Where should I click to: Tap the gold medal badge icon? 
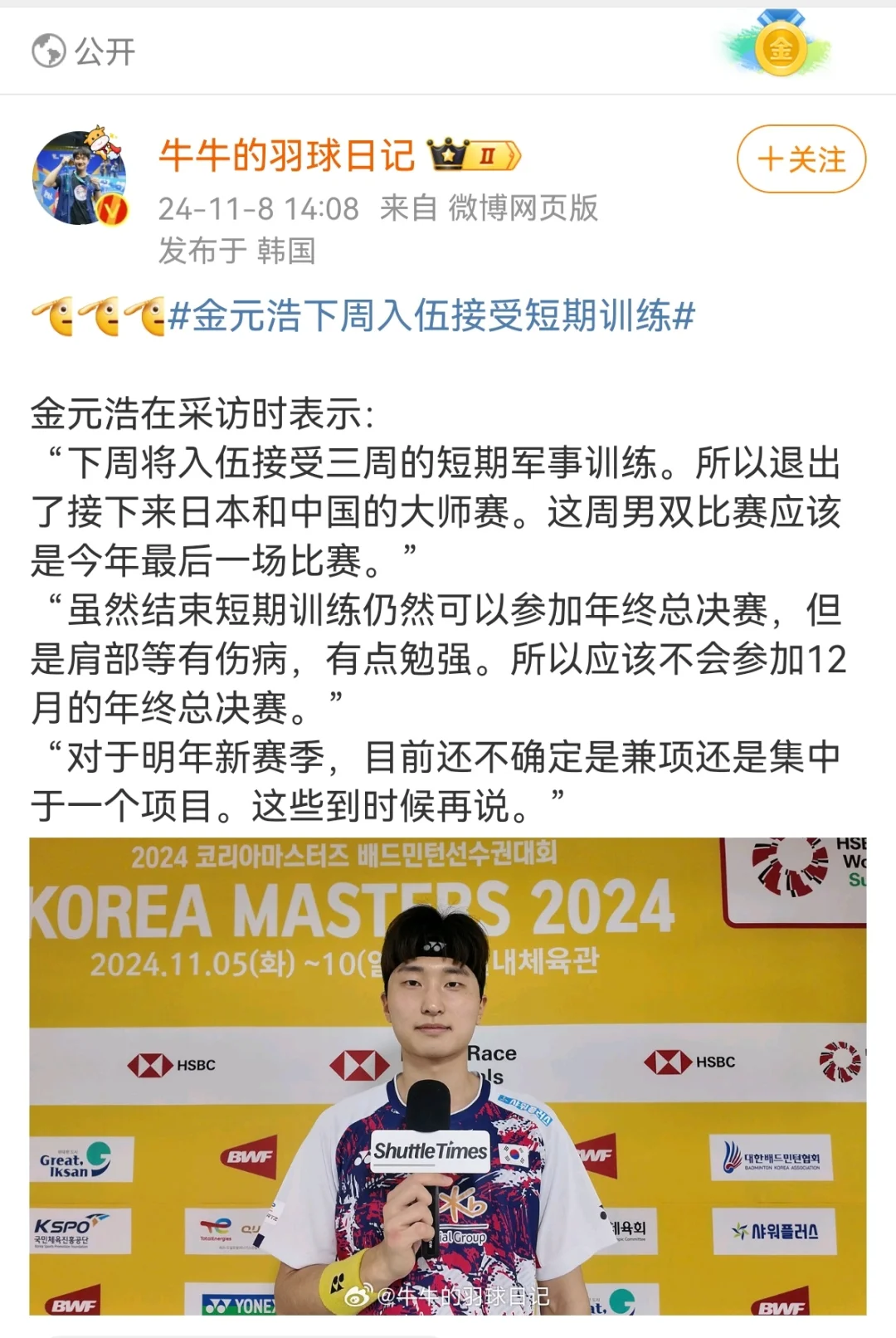(x=780, y=48)
